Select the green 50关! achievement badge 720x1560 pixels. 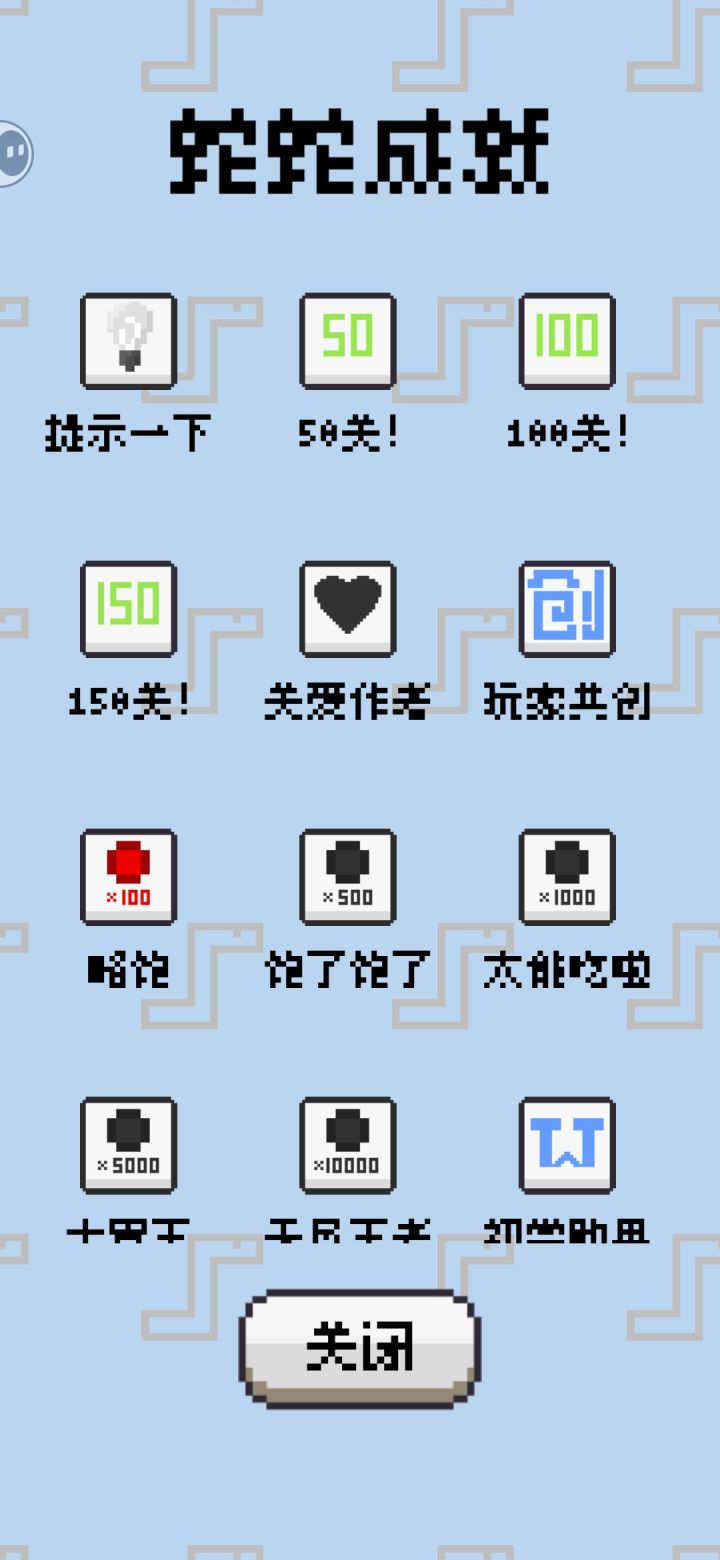pyautogui.click(x=347, y=341)
